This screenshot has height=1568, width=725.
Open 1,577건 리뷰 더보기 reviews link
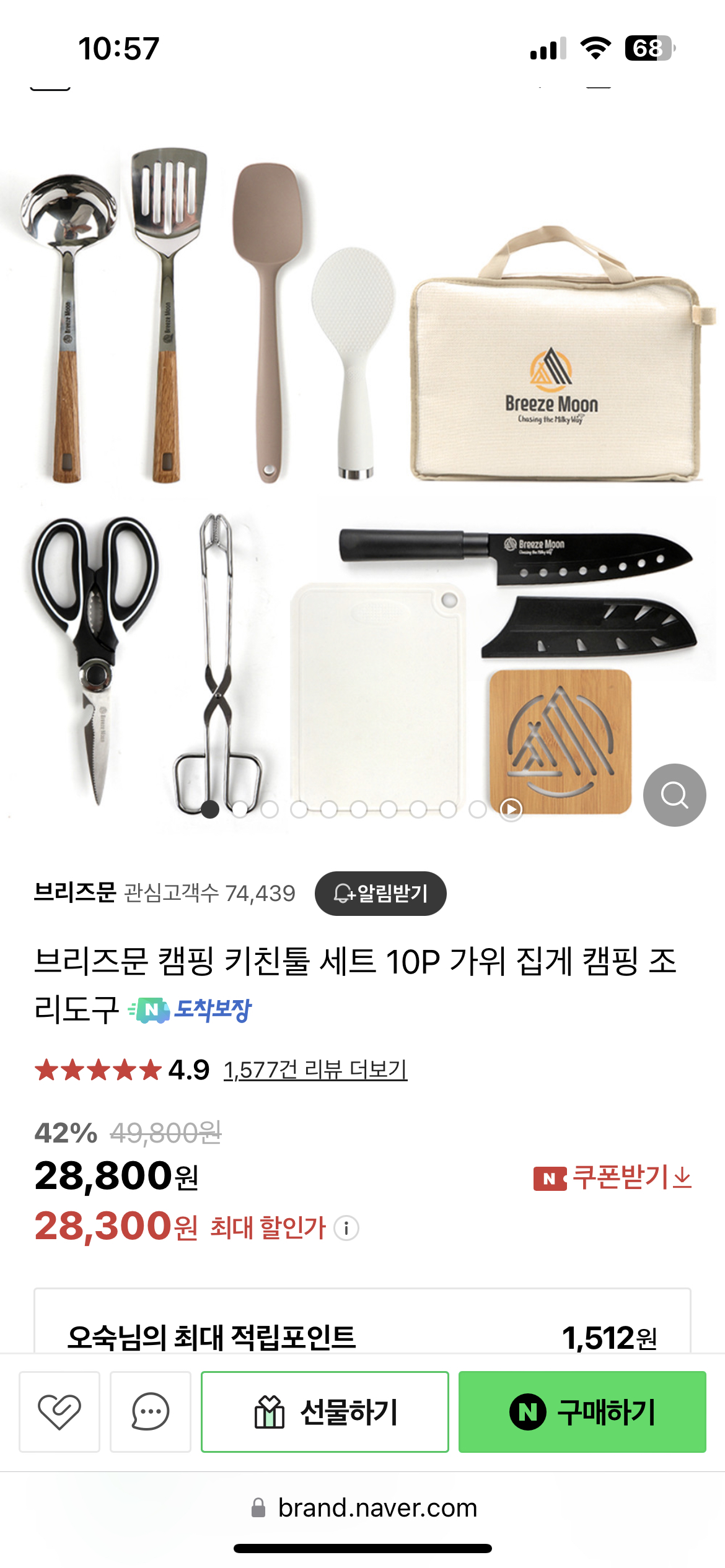(x=315, y=1070)
